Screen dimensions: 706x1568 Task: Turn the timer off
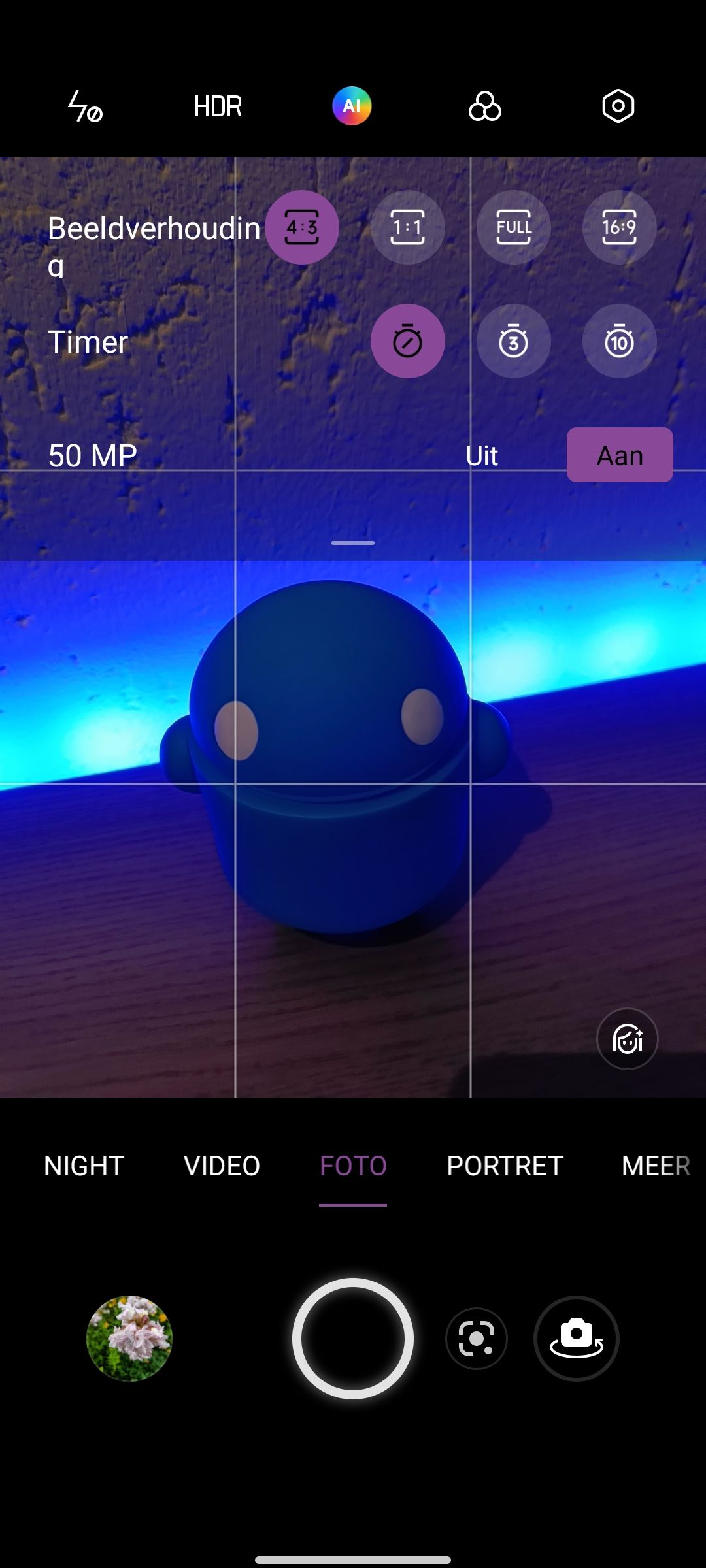[x=408, y=341]
